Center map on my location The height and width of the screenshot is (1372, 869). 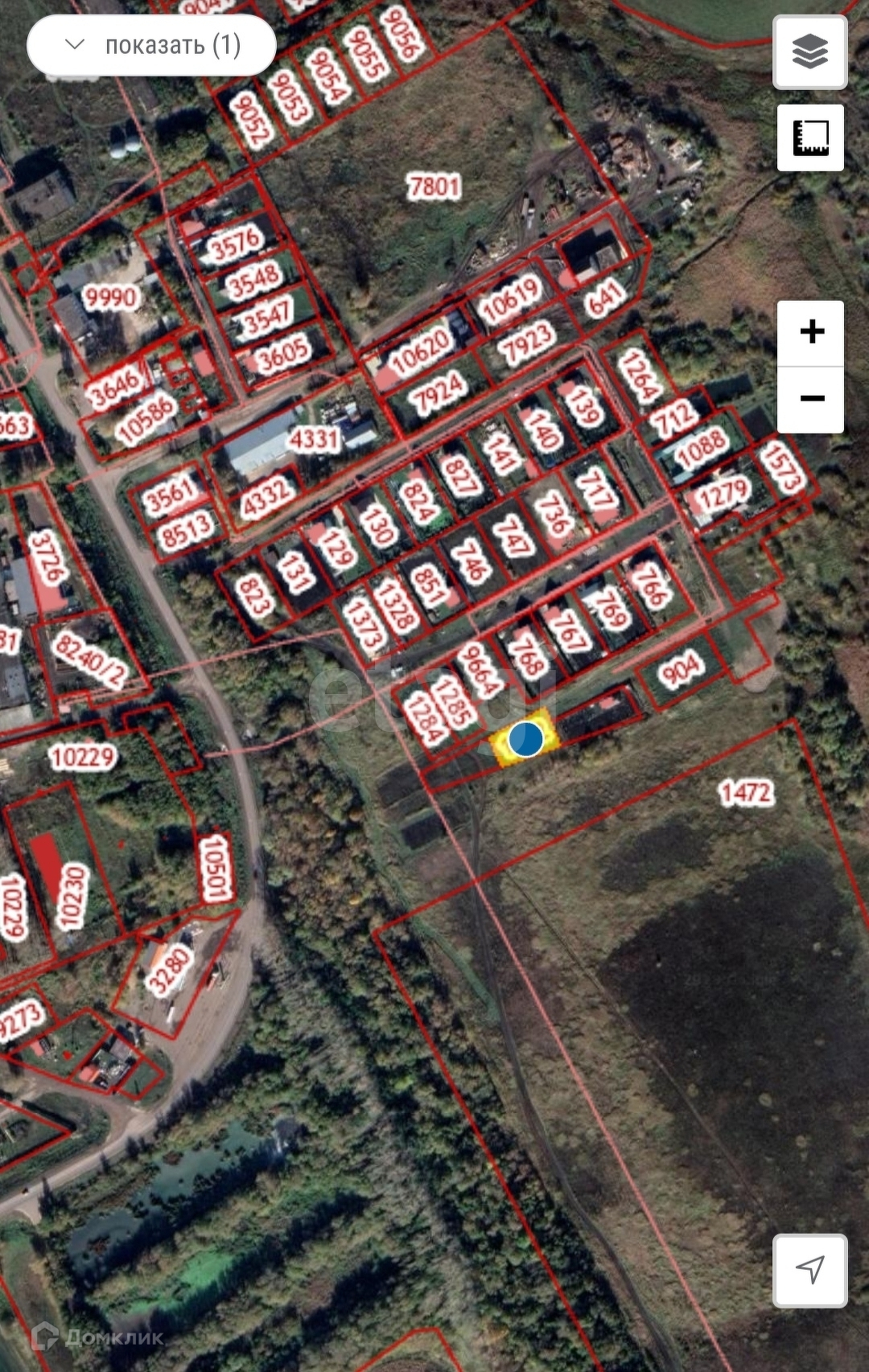[809, 1270]
